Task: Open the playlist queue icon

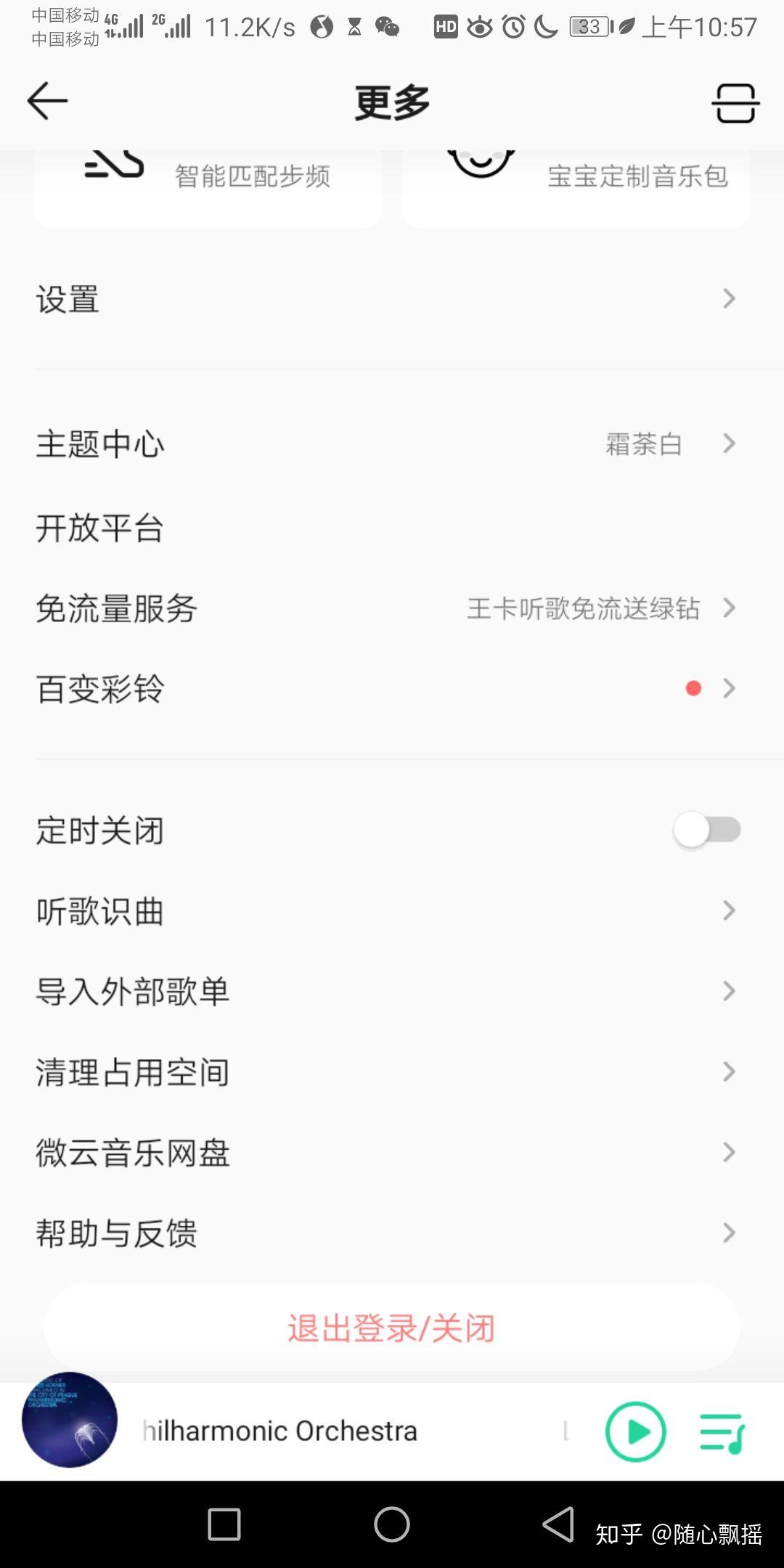Action: click(x=722, y=1432)
